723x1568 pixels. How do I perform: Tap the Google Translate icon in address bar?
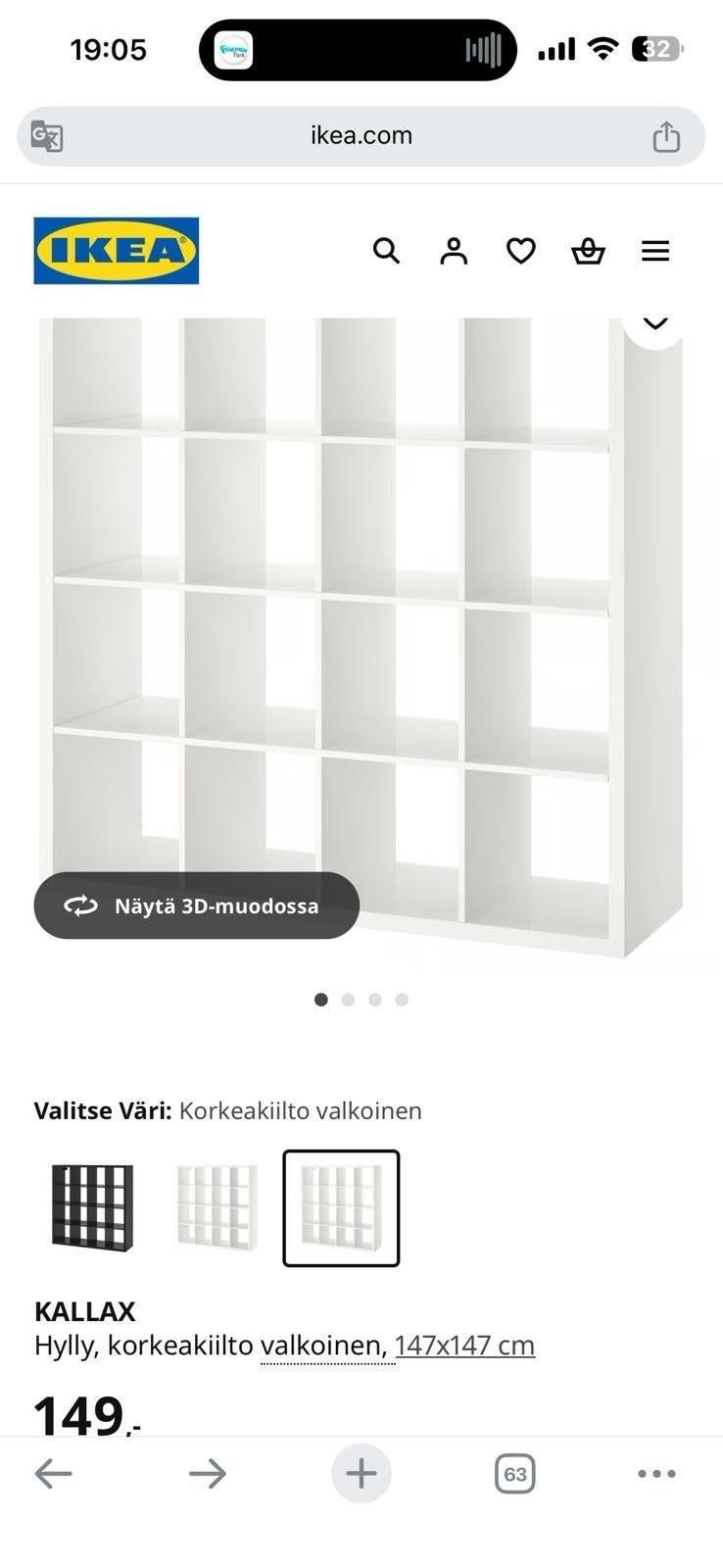(x=46, y=135)
